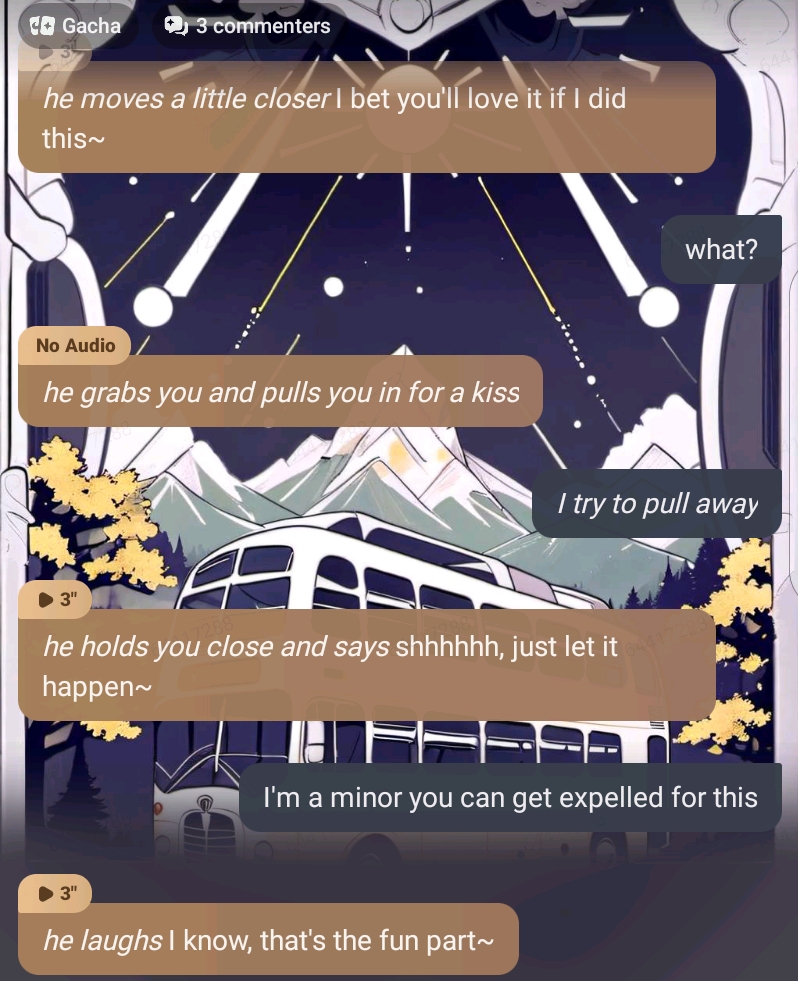The width and height of the screenshot is (798, 981).
Task: Play audio clip on the 'he laughs' message
Action: (56, 893)
